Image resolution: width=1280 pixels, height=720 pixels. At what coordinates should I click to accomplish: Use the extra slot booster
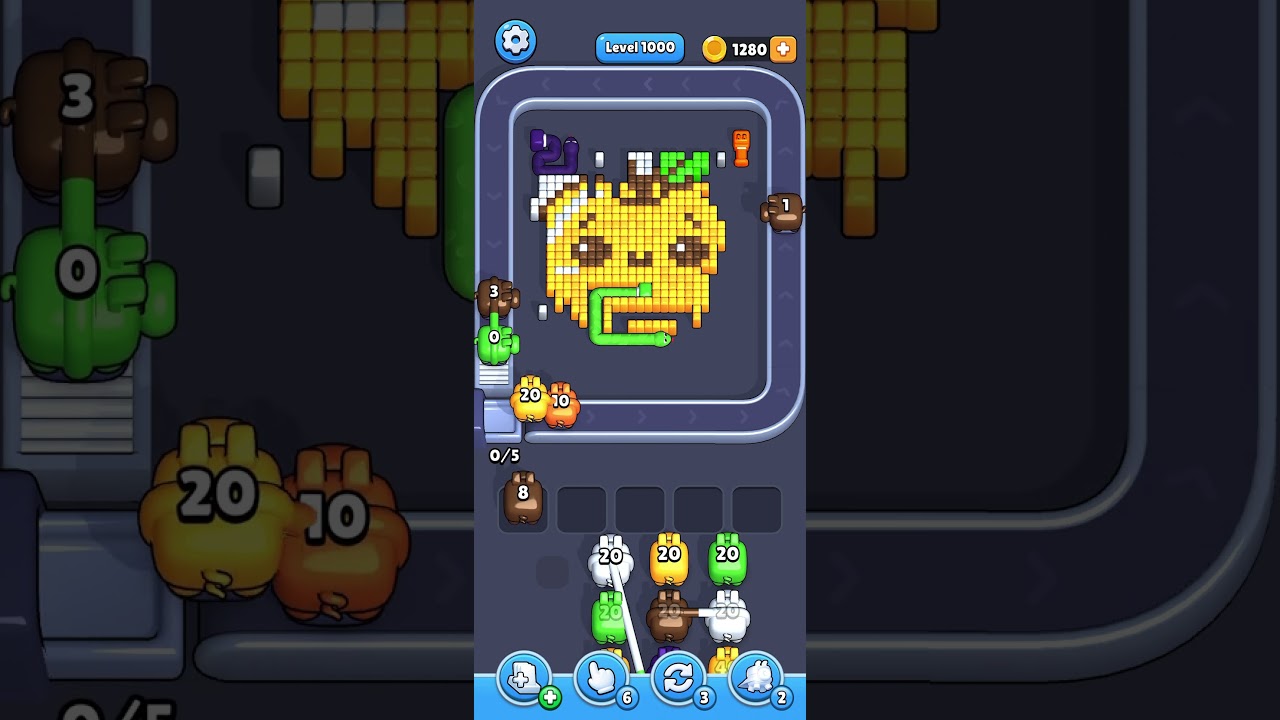coord(523,679)
